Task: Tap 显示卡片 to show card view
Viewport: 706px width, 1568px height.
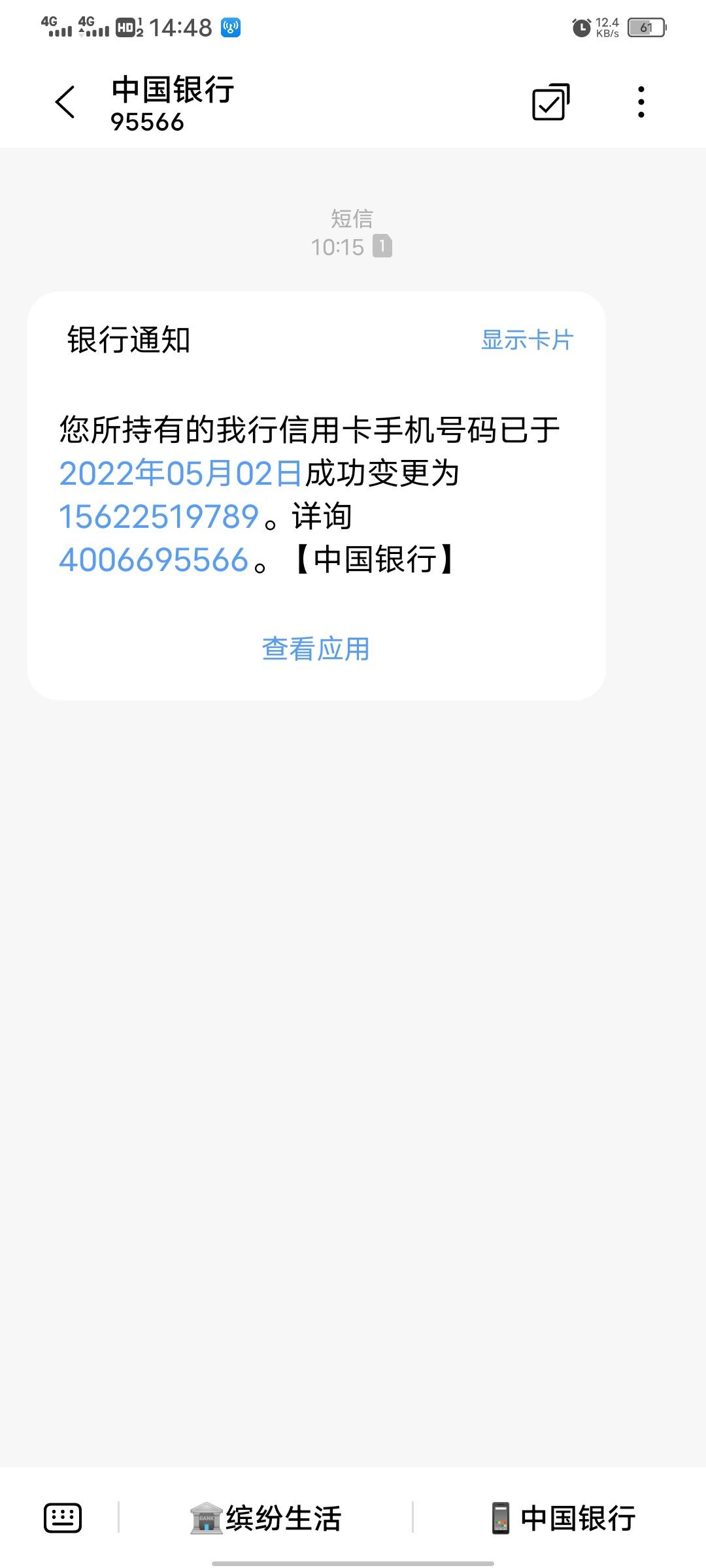Action: tap(527, 340)
